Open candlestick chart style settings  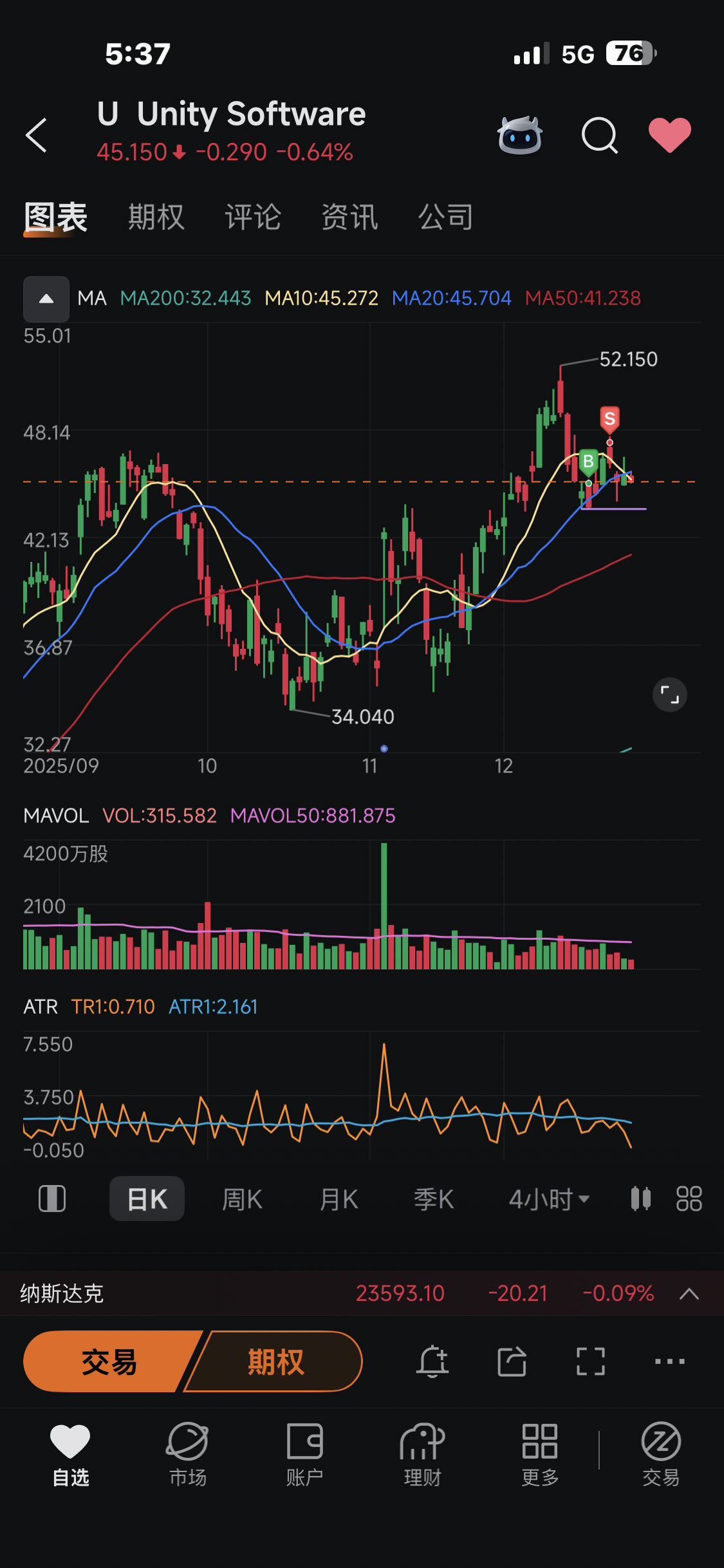tap(640, 1199)
